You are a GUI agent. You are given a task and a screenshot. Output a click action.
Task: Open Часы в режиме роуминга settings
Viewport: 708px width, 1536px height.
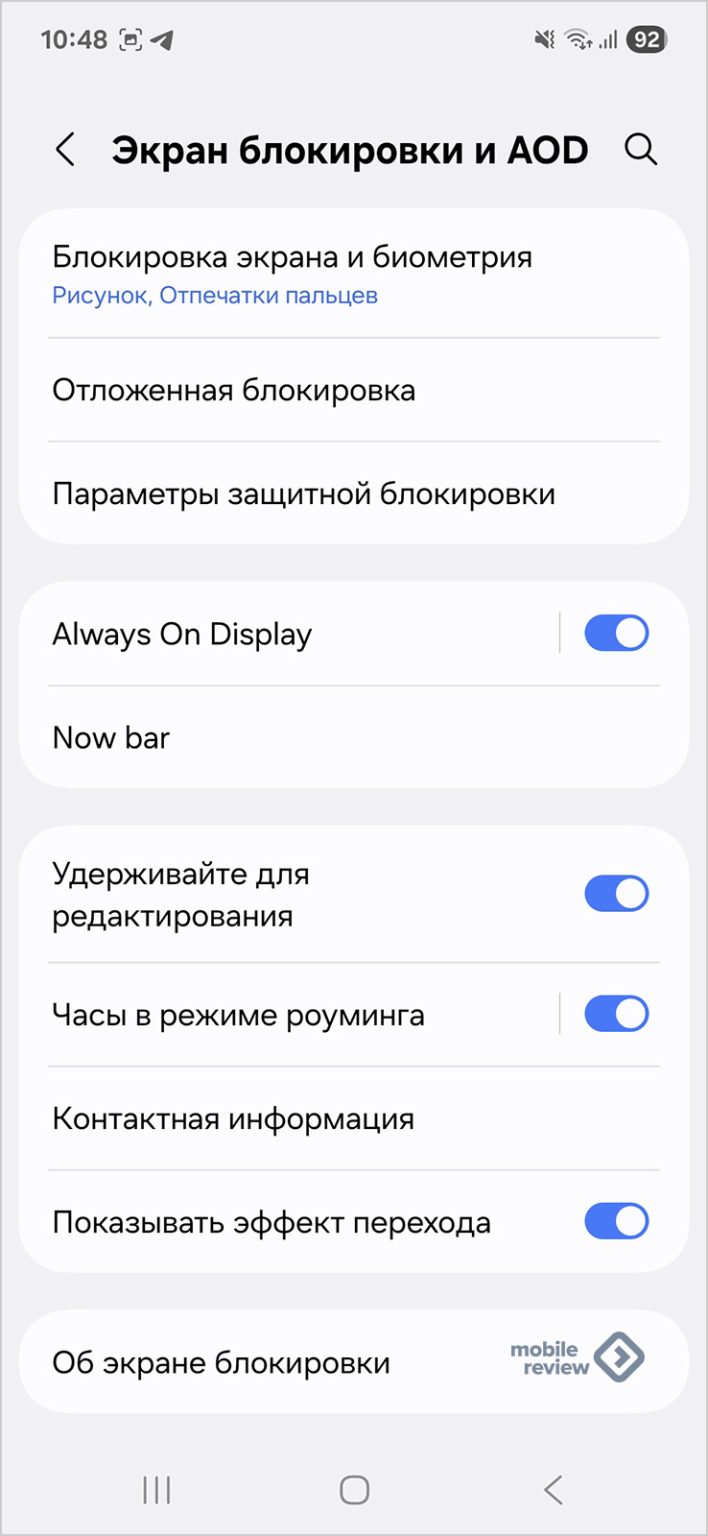(238, 1015)
